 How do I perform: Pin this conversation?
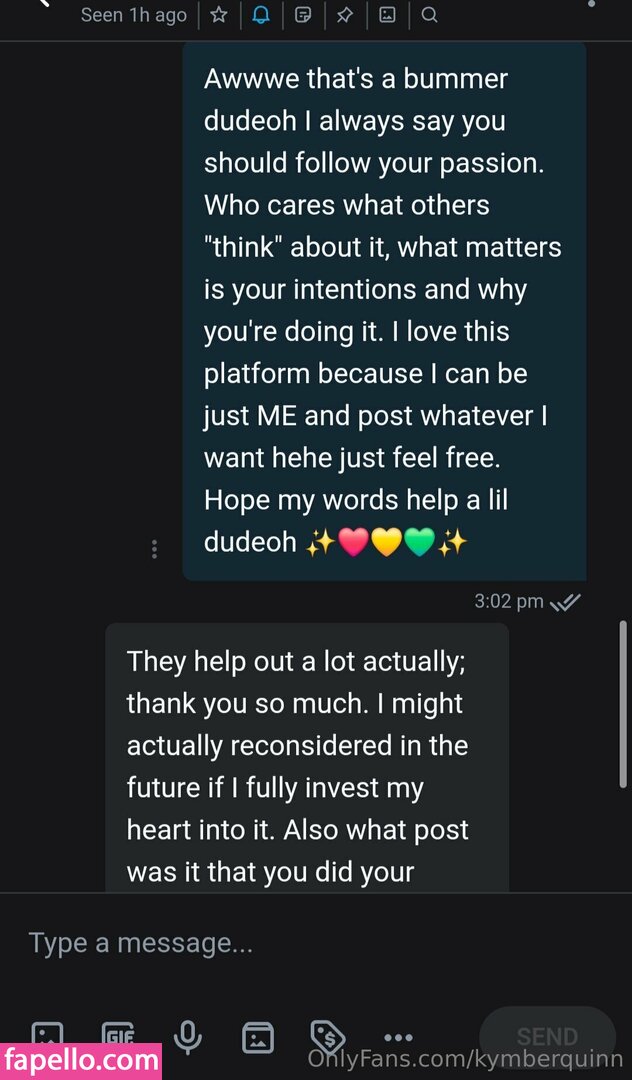tap(345, 15)
